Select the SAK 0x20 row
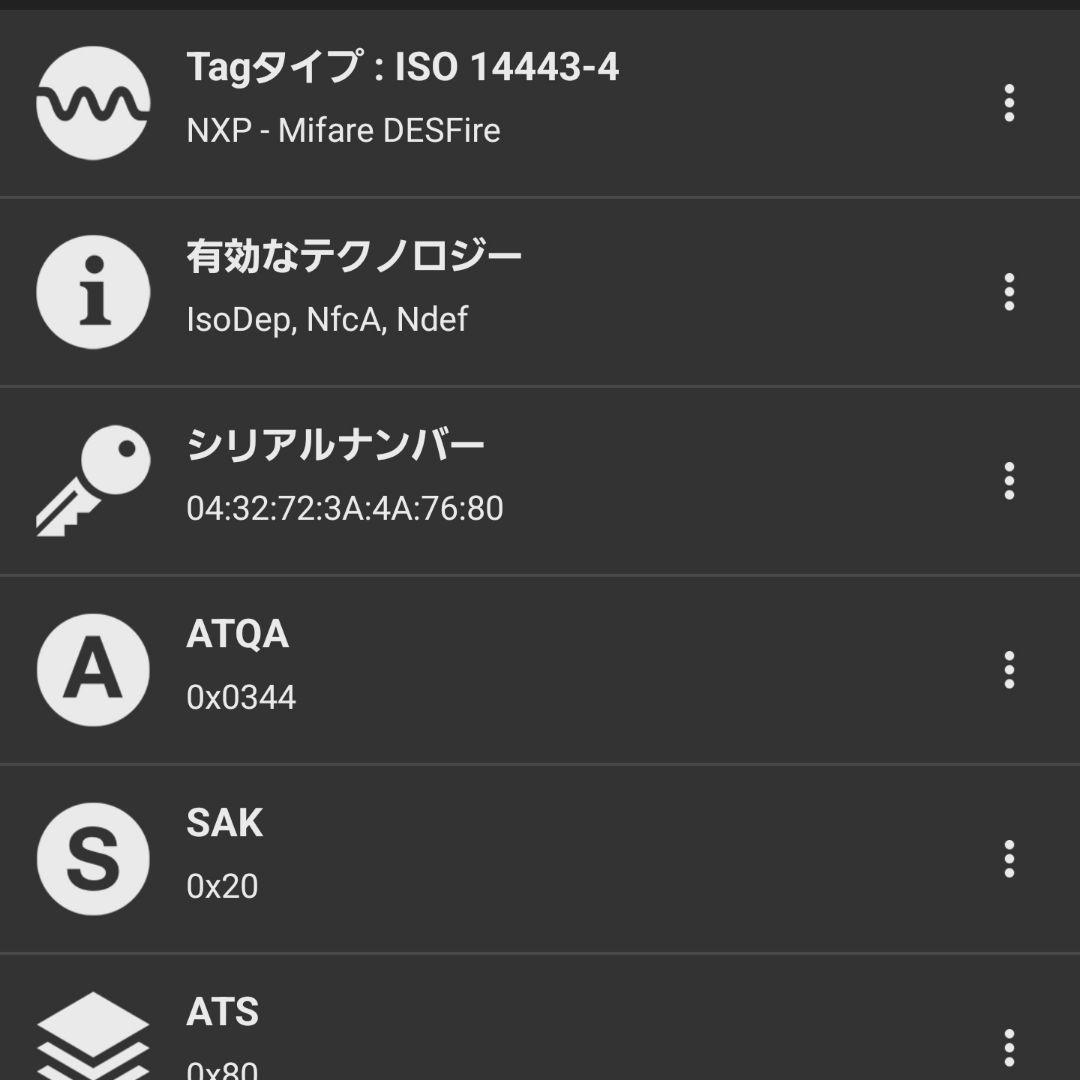This screenshot has height=1080, width=1080. [500, 857]
